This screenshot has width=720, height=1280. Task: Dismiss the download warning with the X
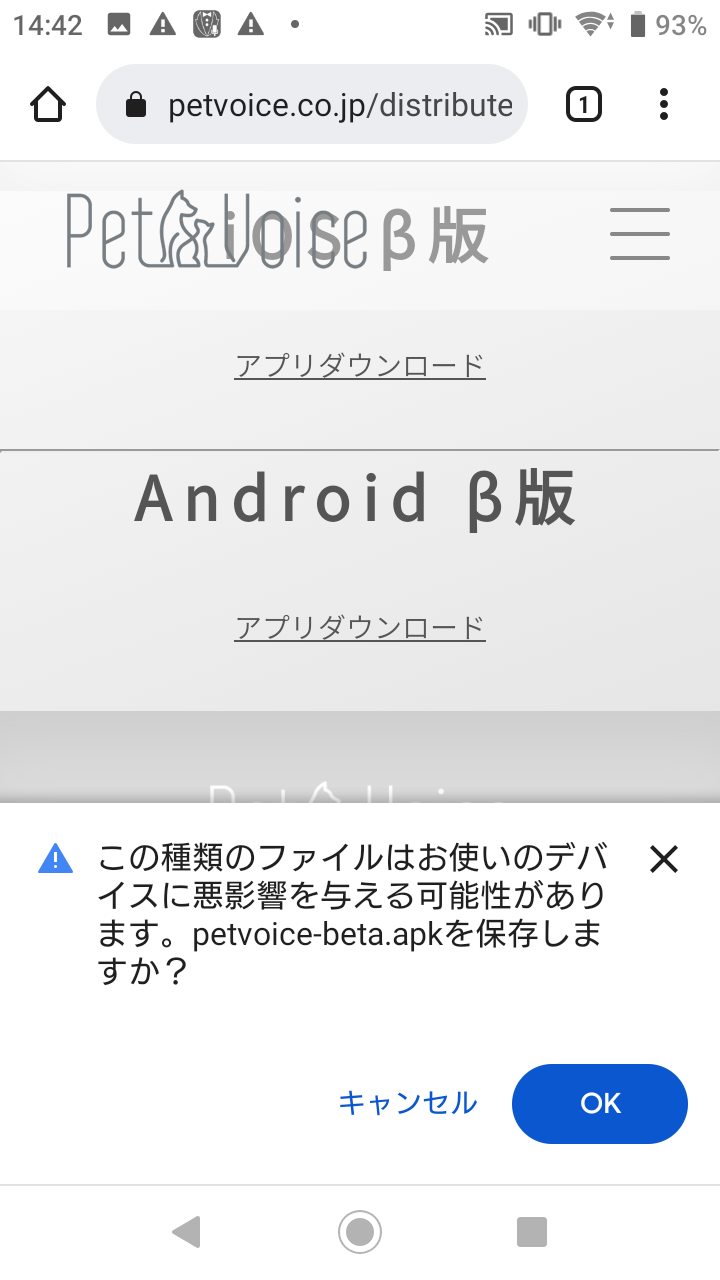664,858
